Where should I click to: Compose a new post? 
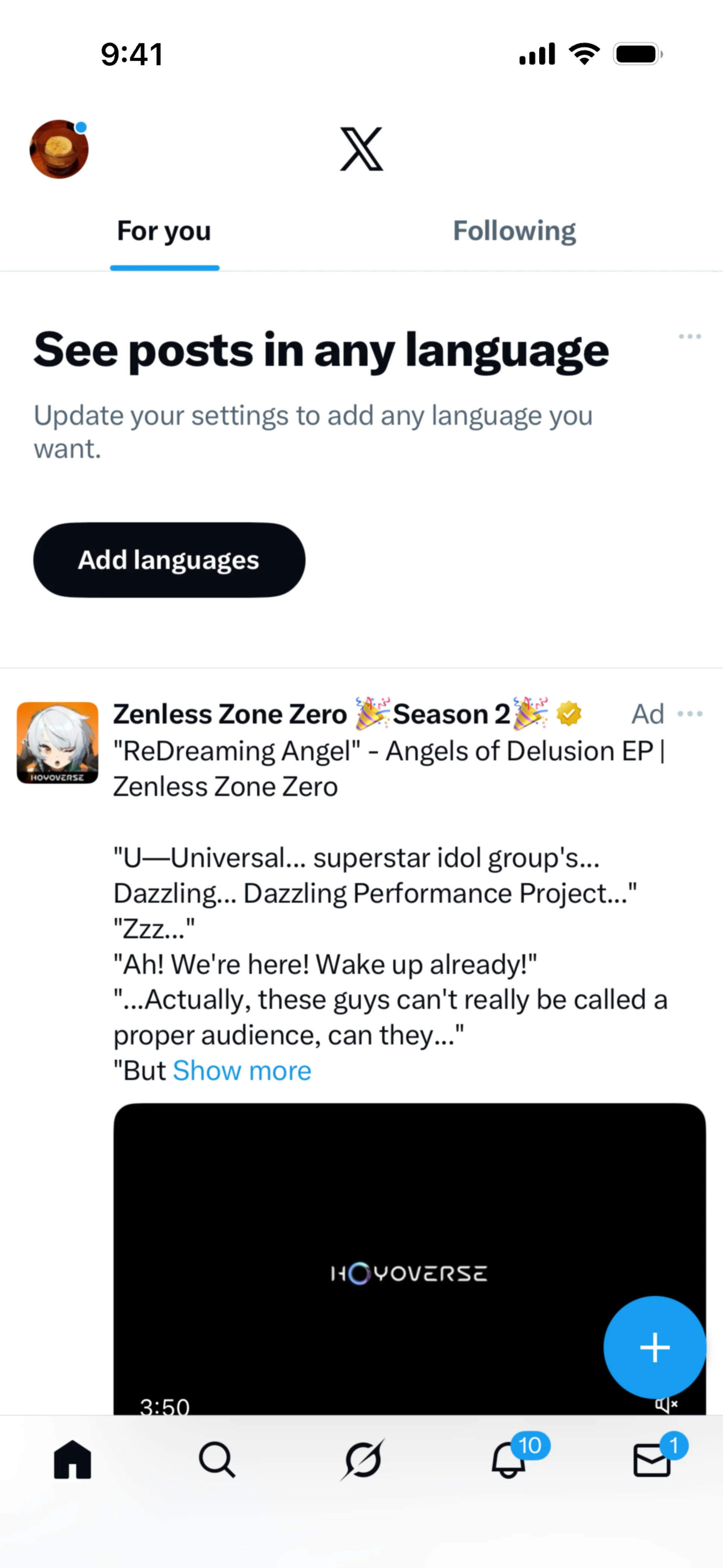655,1347
